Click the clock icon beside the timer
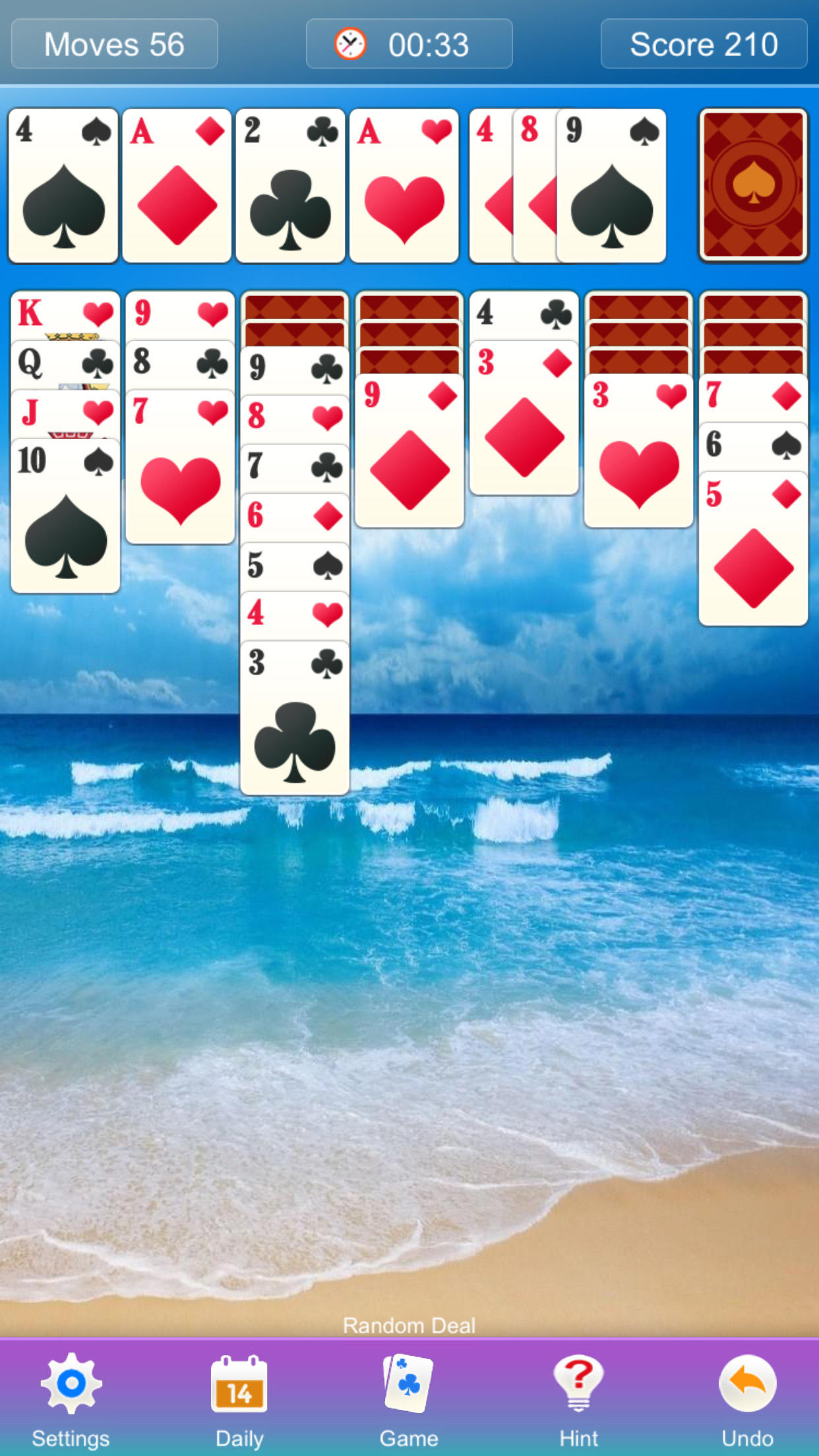The height and width of the screenshot is (1456, 819). (x=351, y=44)
